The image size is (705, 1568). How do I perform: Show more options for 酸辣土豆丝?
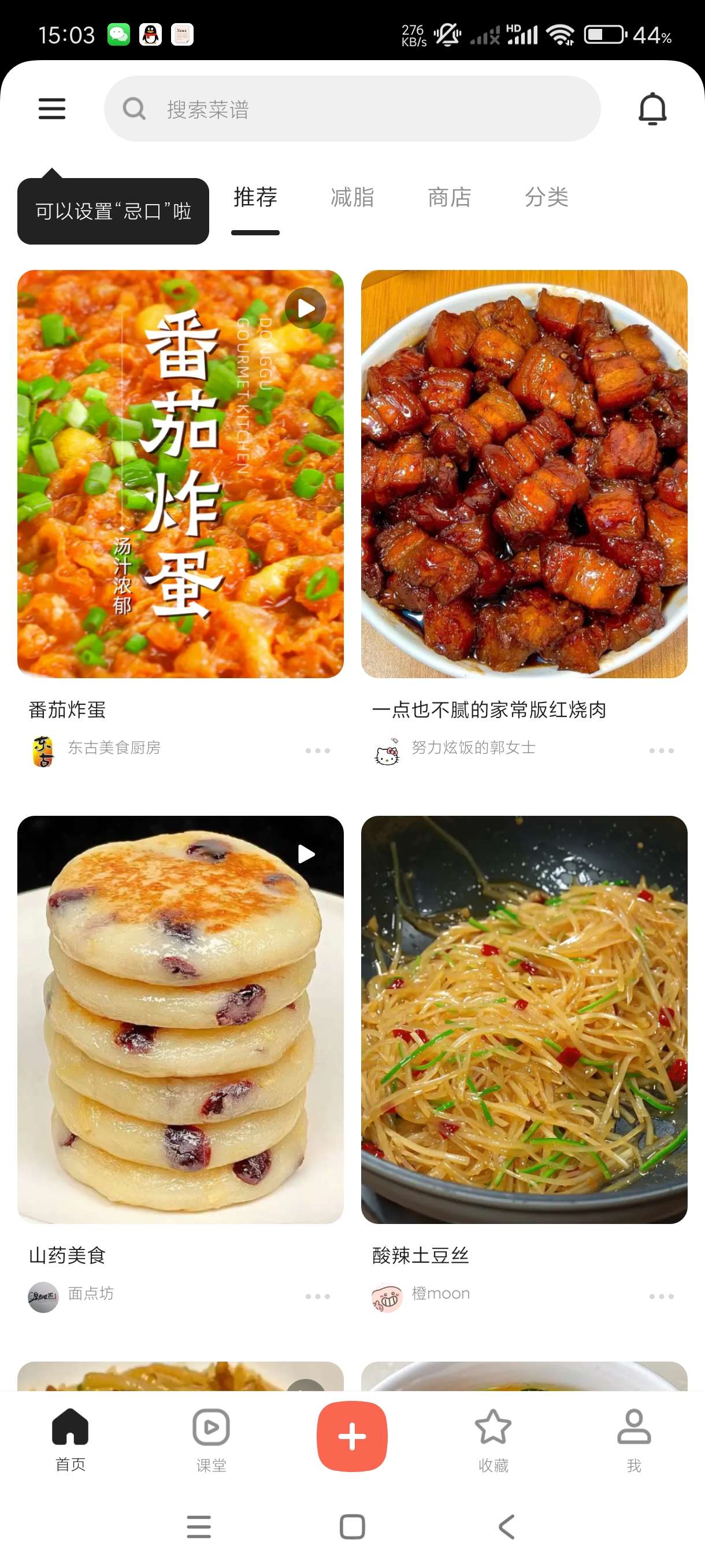[x=661, y=1296]
